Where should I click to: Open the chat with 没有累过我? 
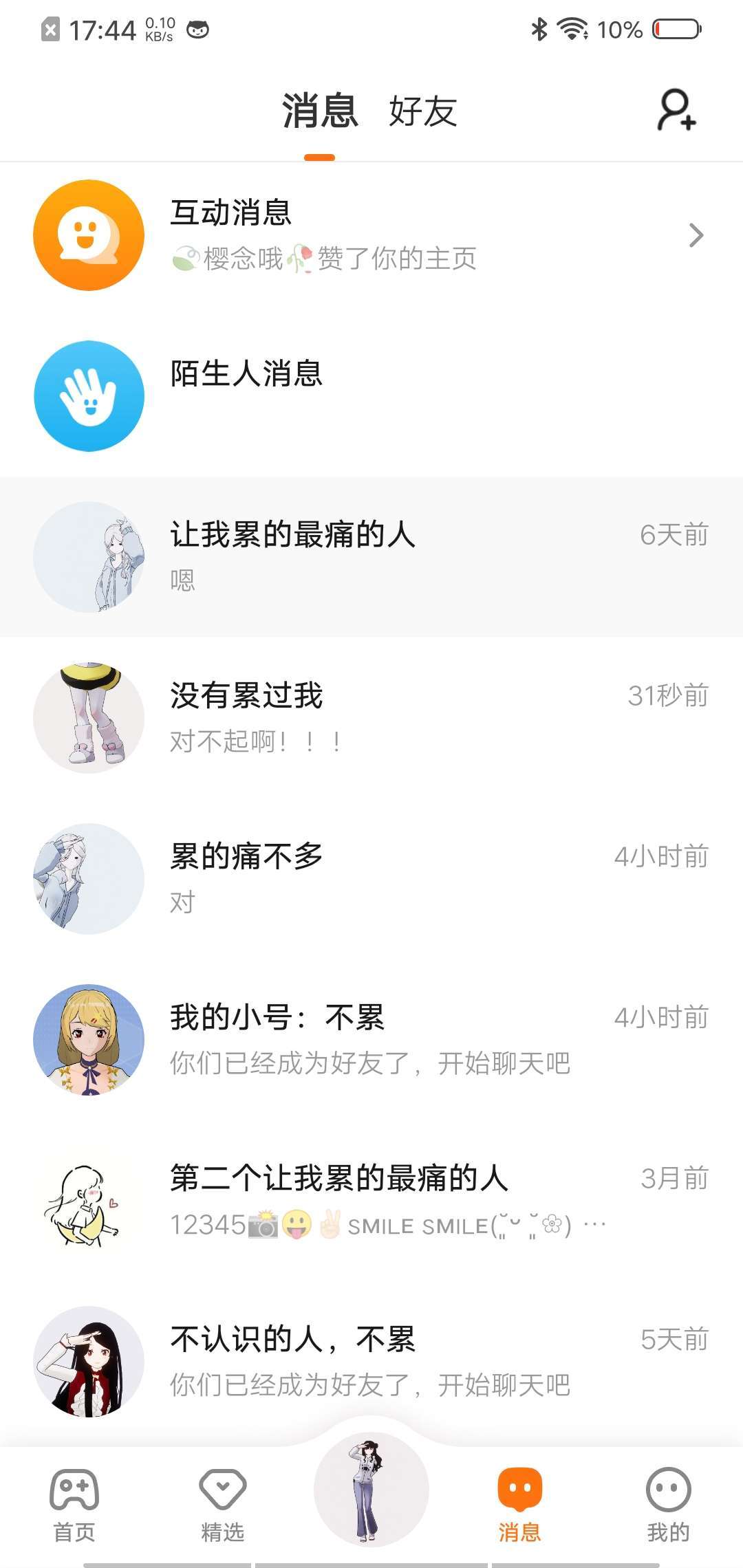(371, 718)
